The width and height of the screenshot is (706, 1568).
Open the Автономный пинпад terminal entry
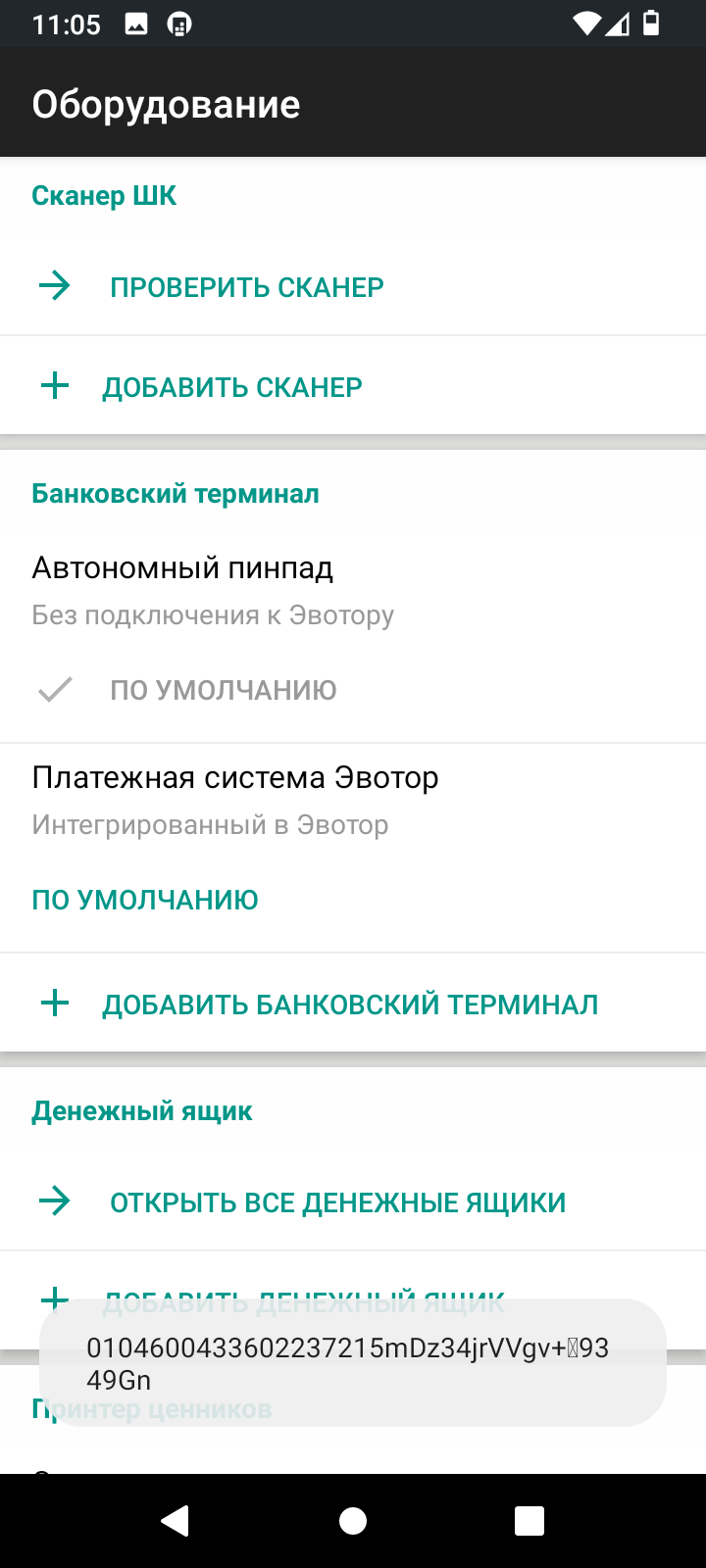[x=353, y=591]
